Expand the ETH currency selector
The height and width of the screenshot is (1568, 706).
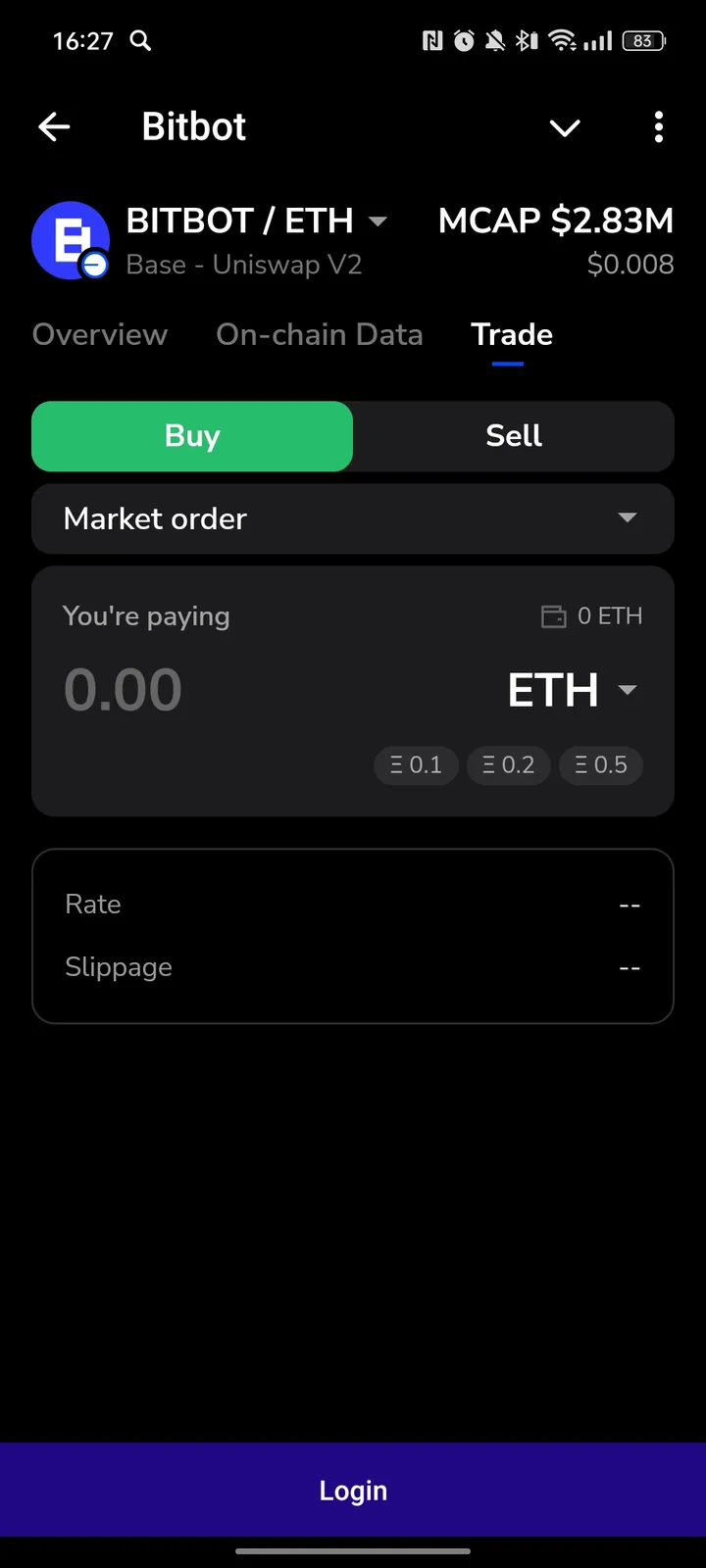pos(572,689)
